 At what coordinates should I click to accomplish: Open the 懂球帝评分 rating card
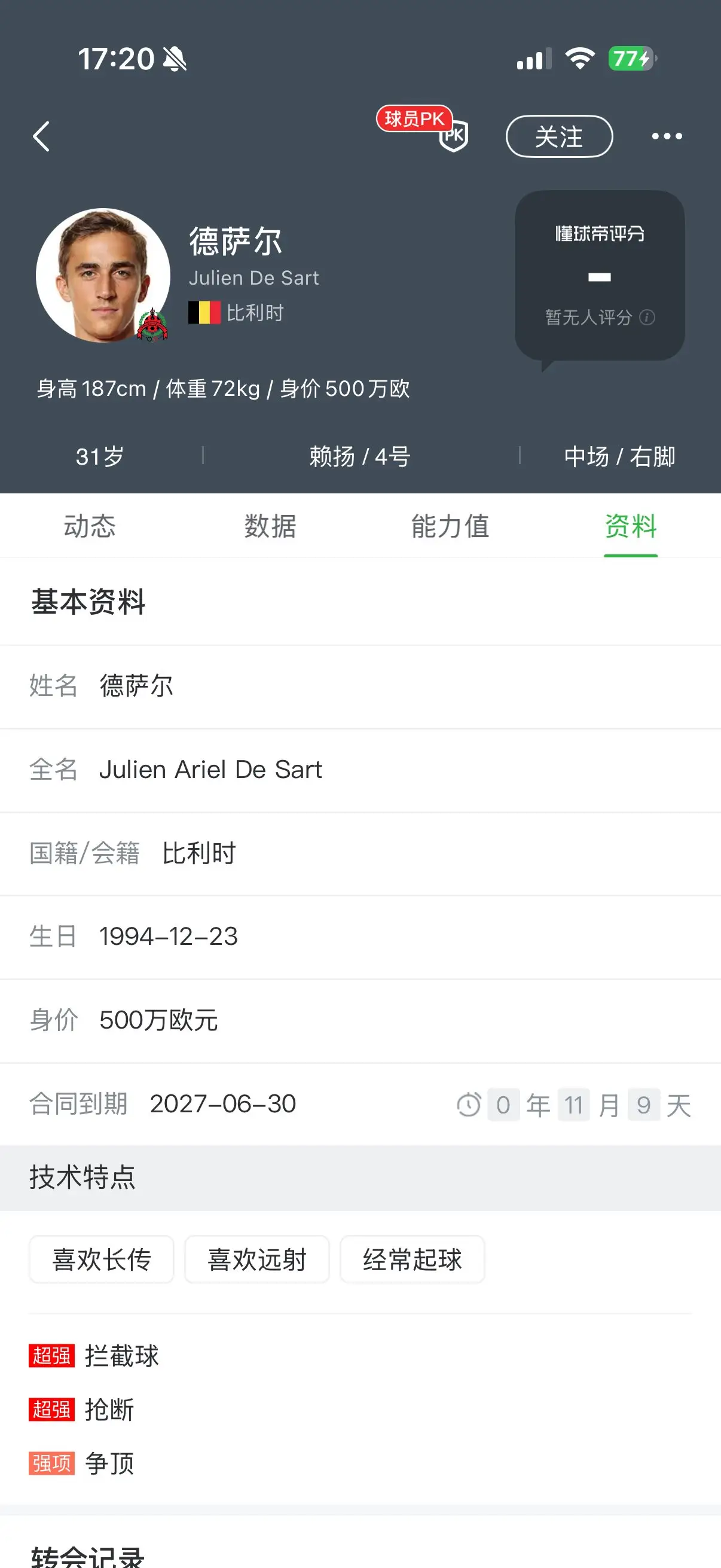click(600, 276)
